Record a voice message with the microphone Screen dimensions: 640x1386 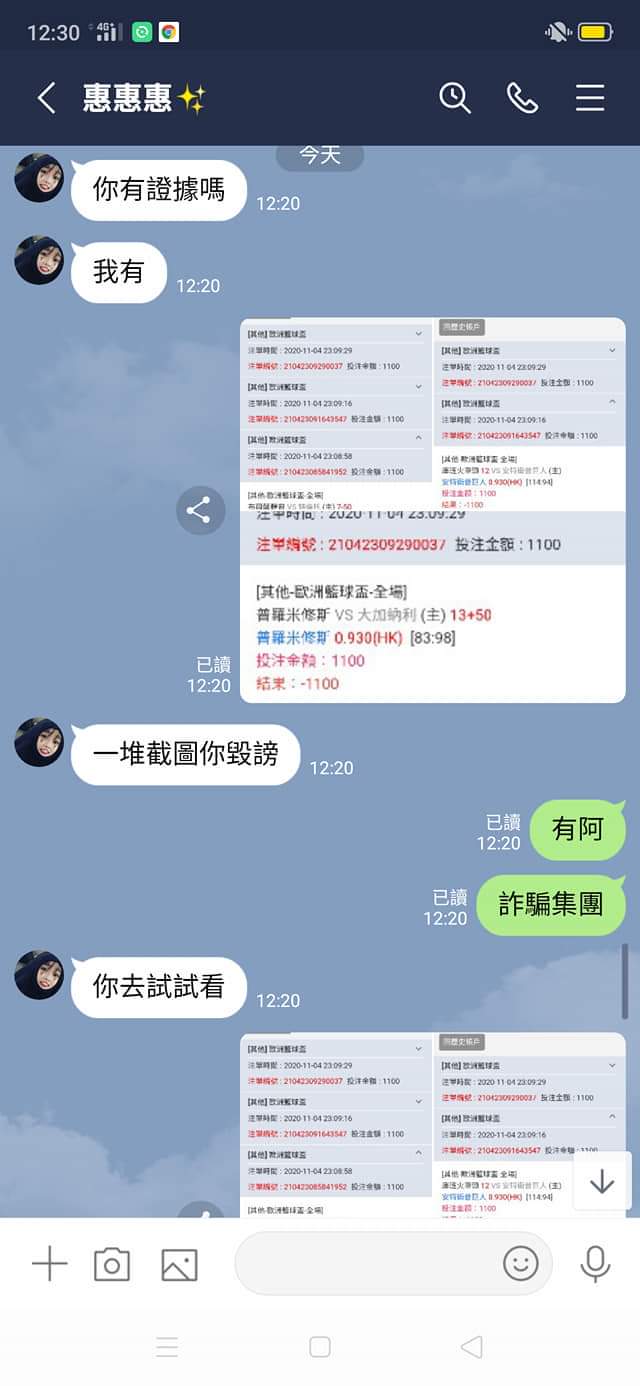coord(595,1264)
